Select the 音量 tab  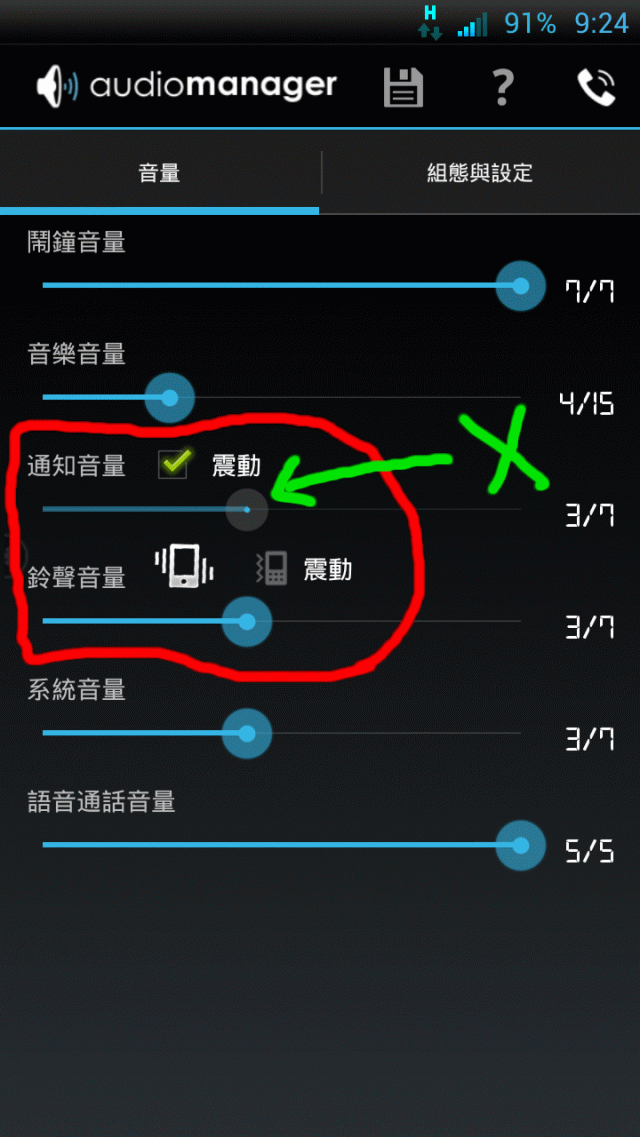159,173
